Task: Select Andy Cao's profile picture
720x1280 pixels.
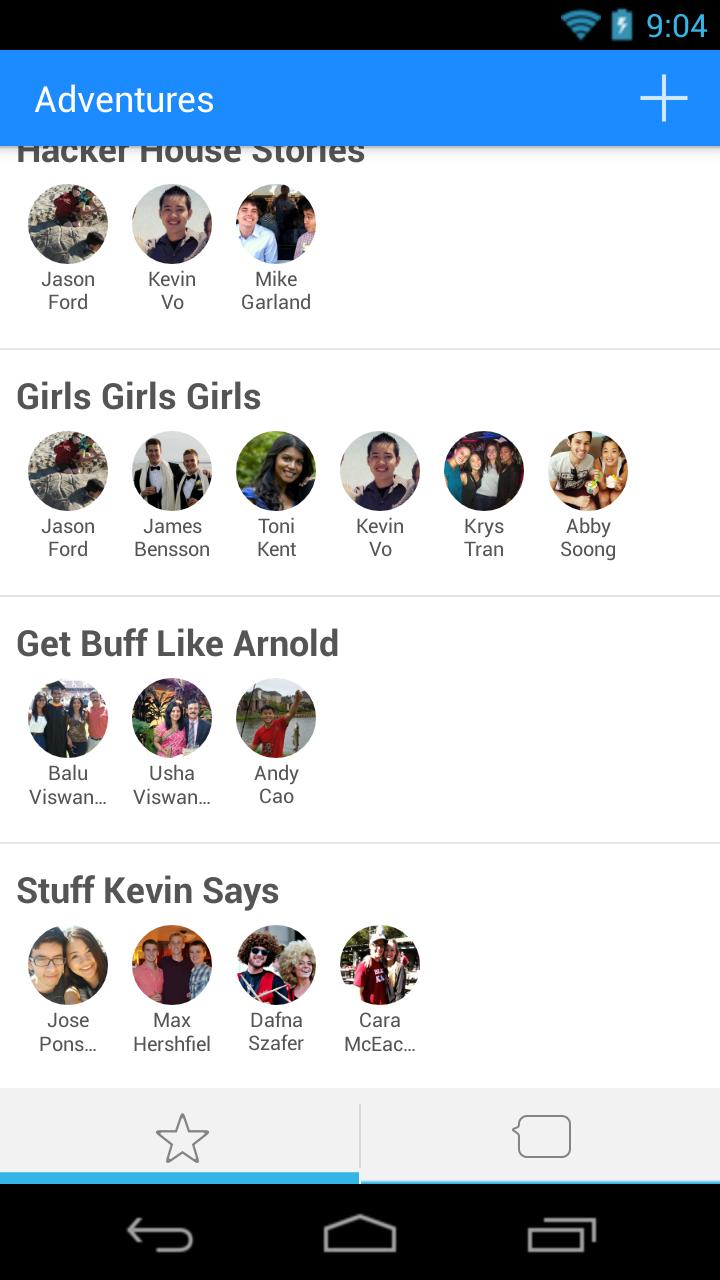Action: (276, 718)
